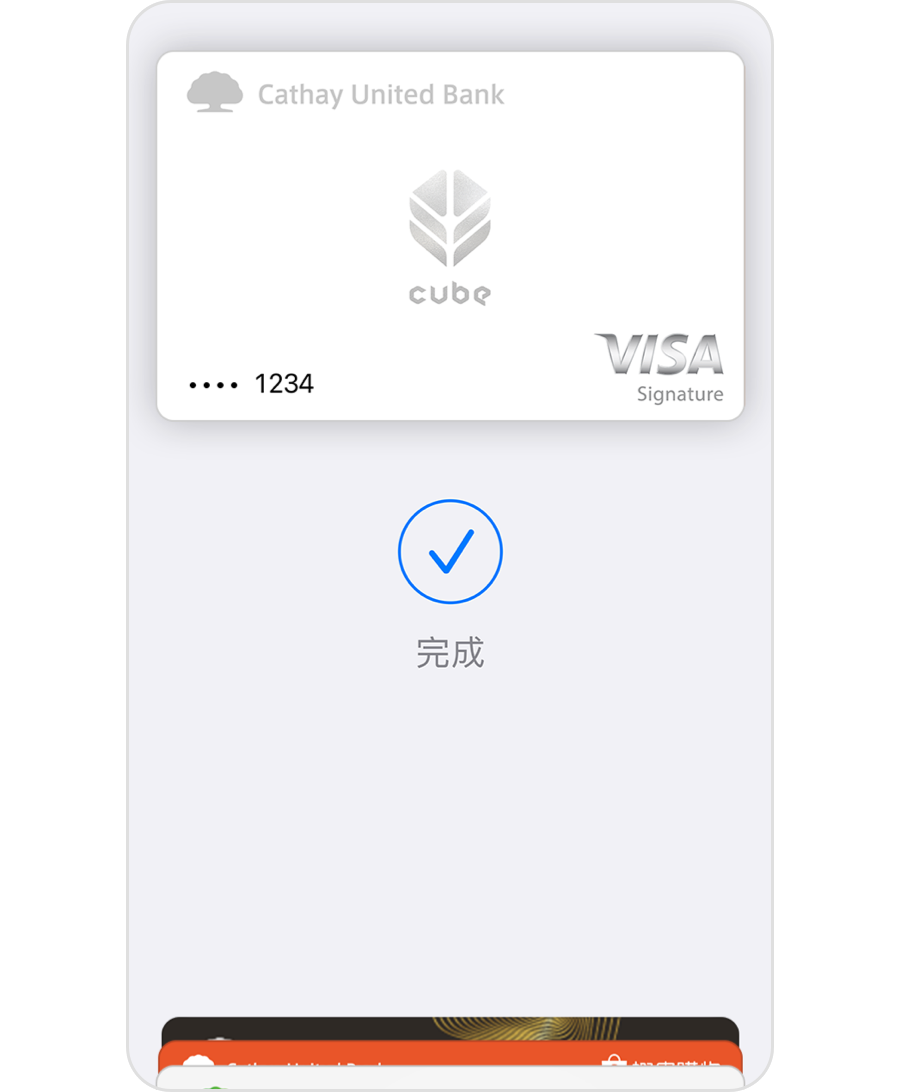Image resolution: width=900 pixels, height=1092 pixels.
Task: Click the bank logo on the orange card
Action: point(198,1058)
